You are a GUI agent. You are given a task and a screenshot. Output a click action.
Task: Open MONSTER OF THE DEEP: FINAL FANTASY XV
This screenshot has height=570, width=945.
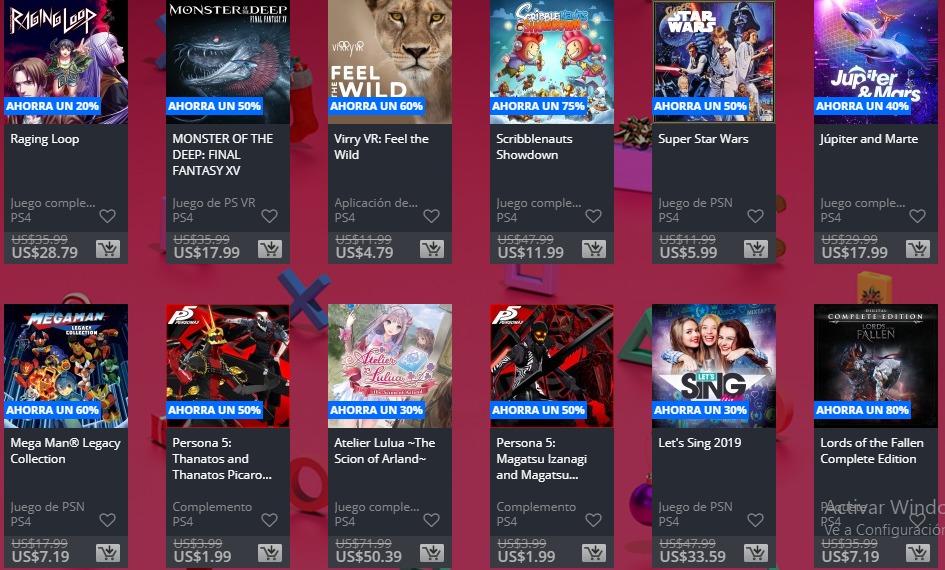click(x=227, y=62)
